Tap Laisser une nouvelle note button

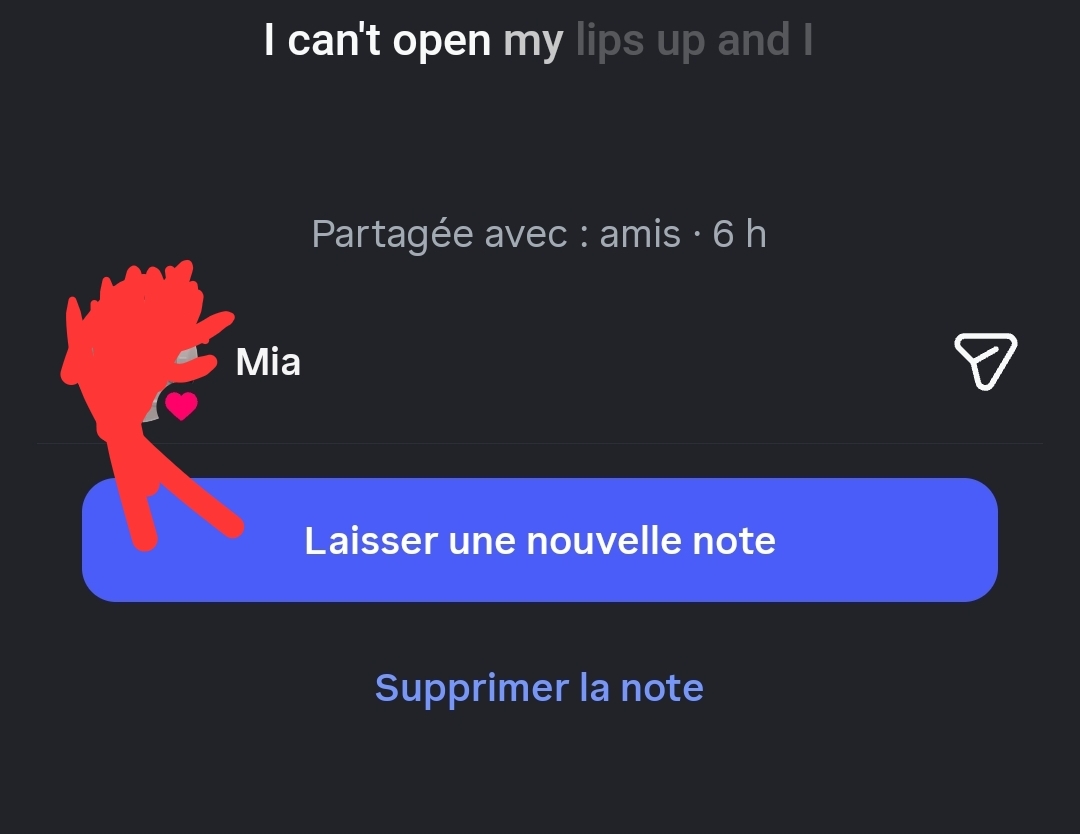(x=540, y=540)
